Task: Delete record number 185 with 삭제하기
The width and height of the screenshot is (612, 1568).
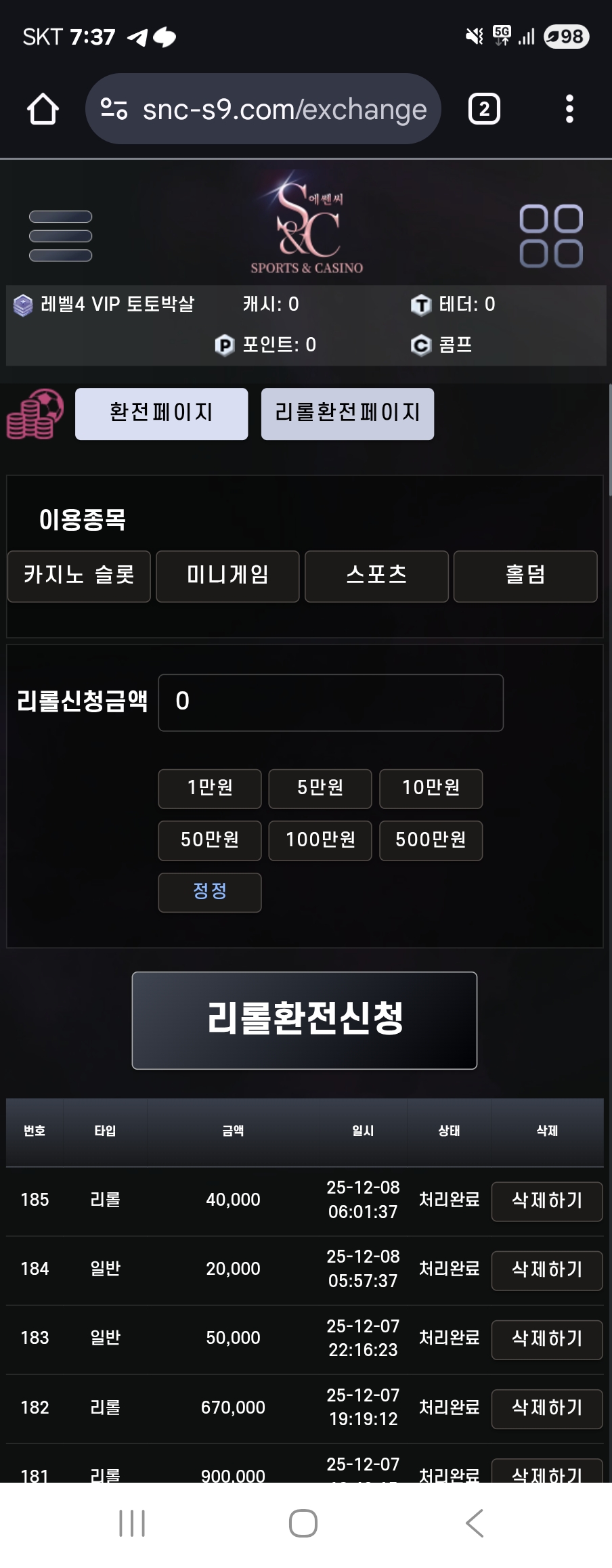Action: (x=546, y=1201)
